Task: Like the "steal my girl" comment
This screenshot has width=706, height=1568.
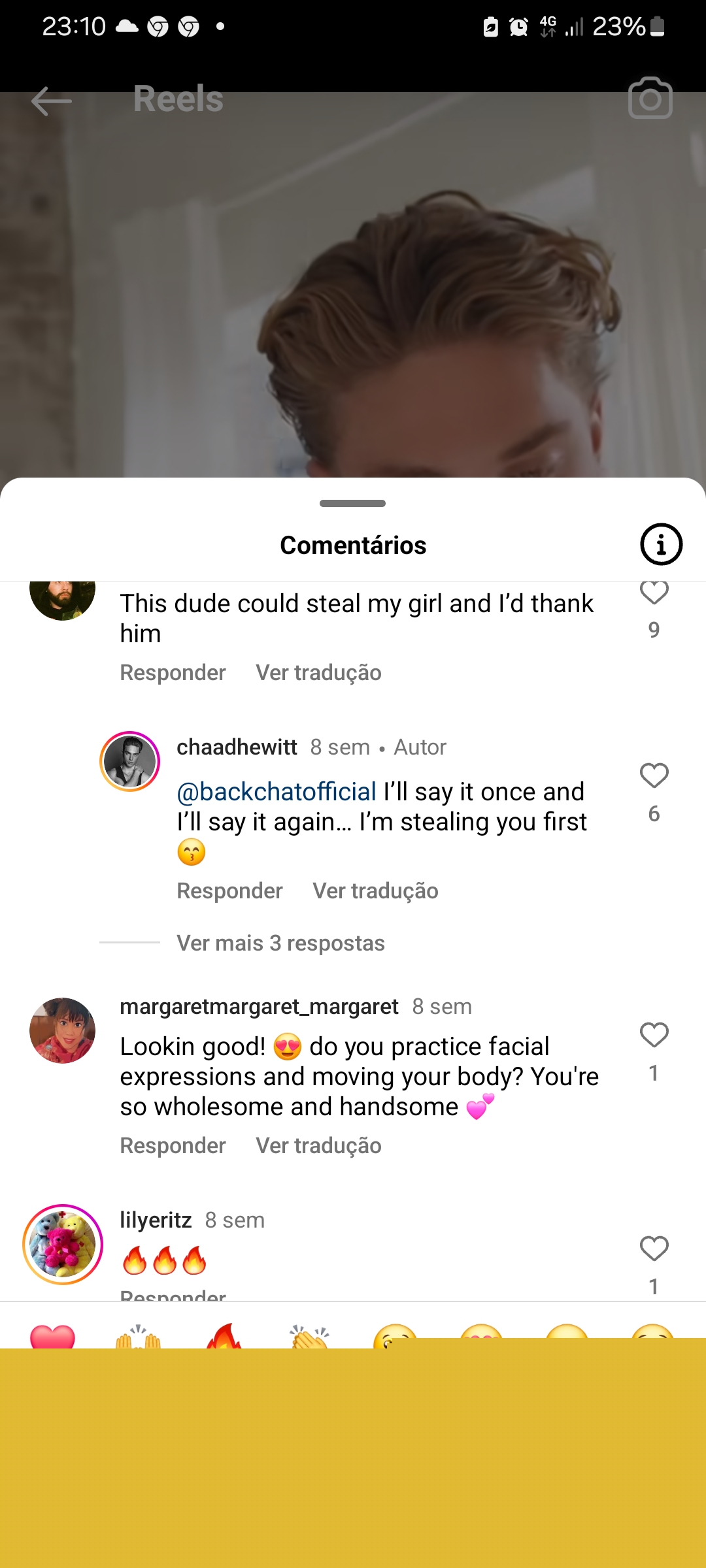Action: pos(654,593)
